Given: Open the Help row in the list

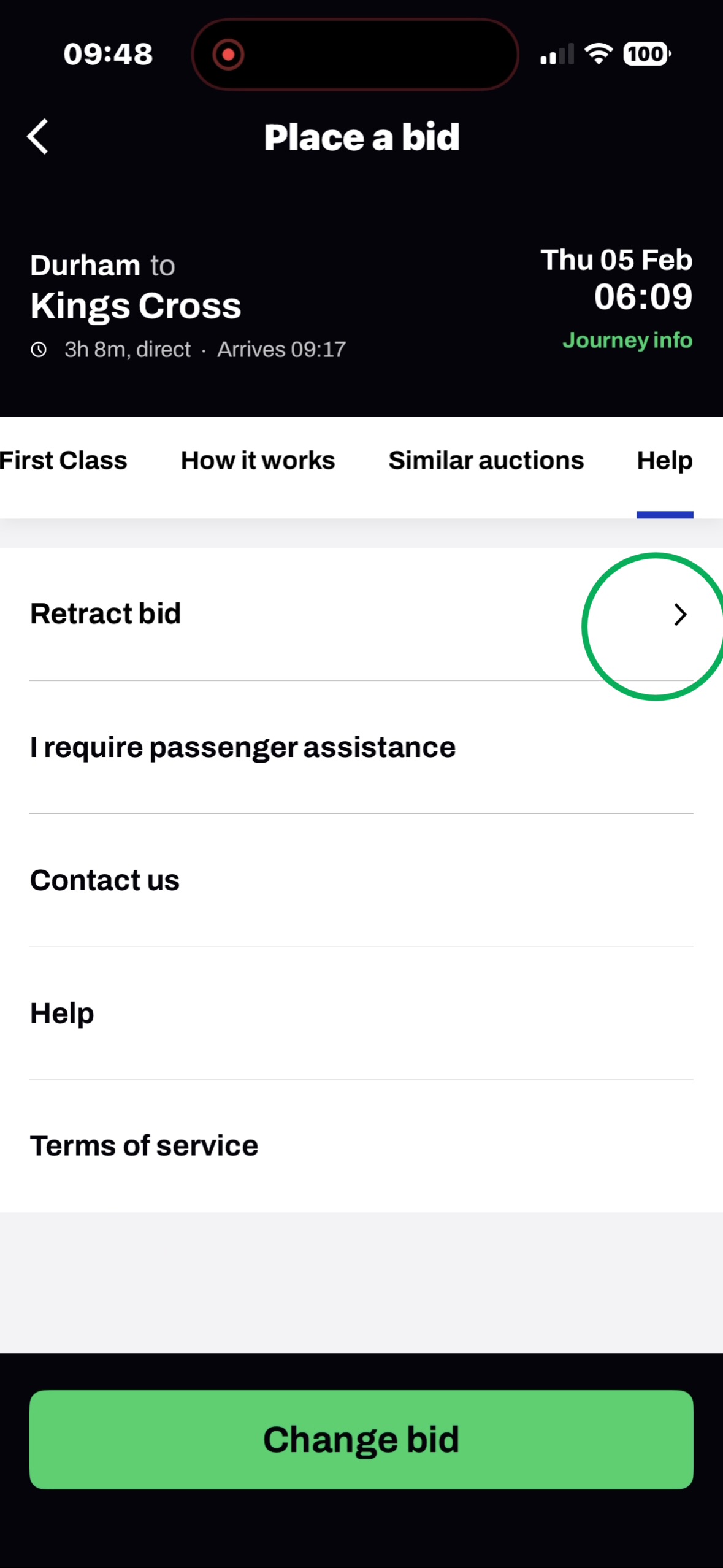Looking at the screenshot, I should 361,1013.
